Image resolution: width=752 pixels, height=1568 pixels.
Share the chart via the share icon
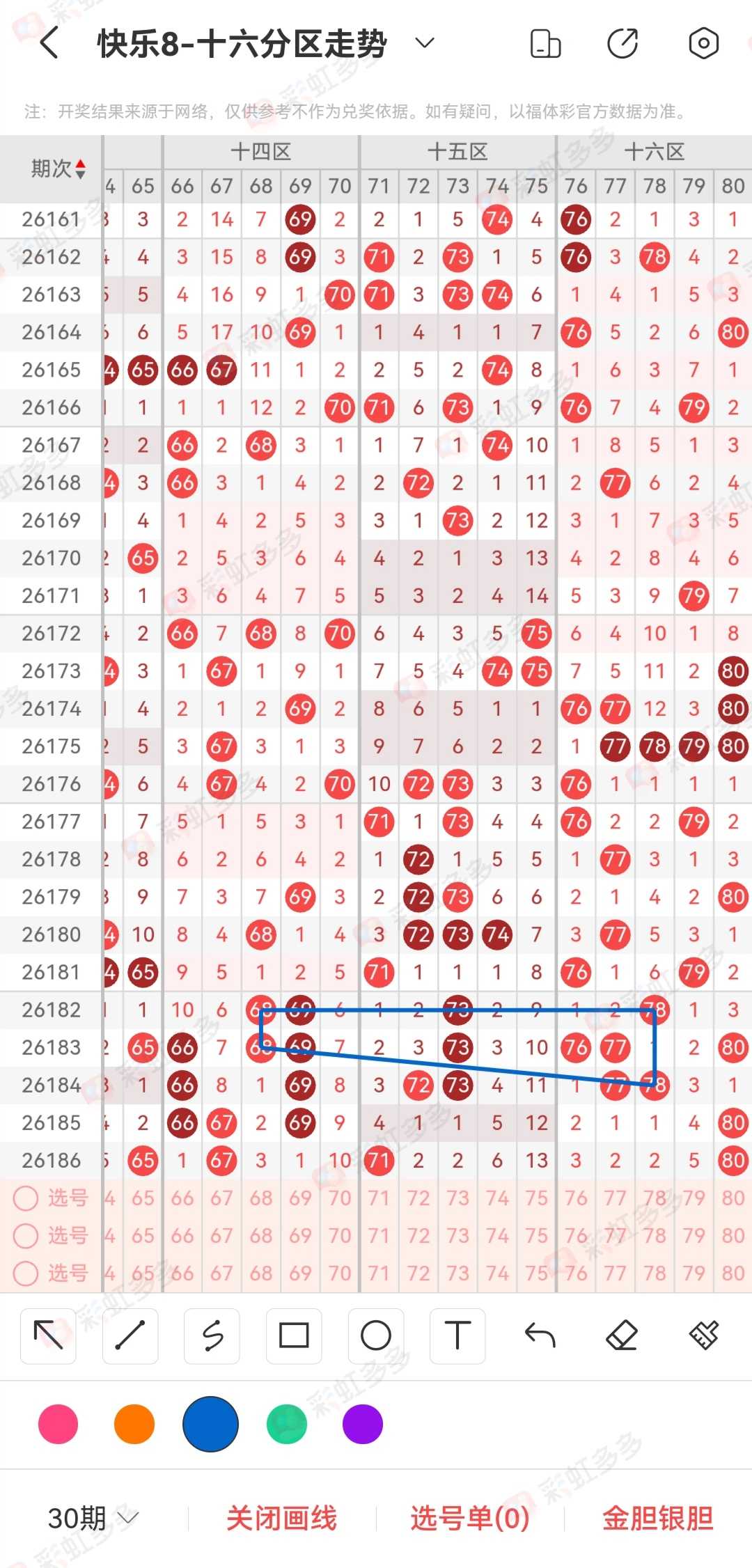click(622, 43)
